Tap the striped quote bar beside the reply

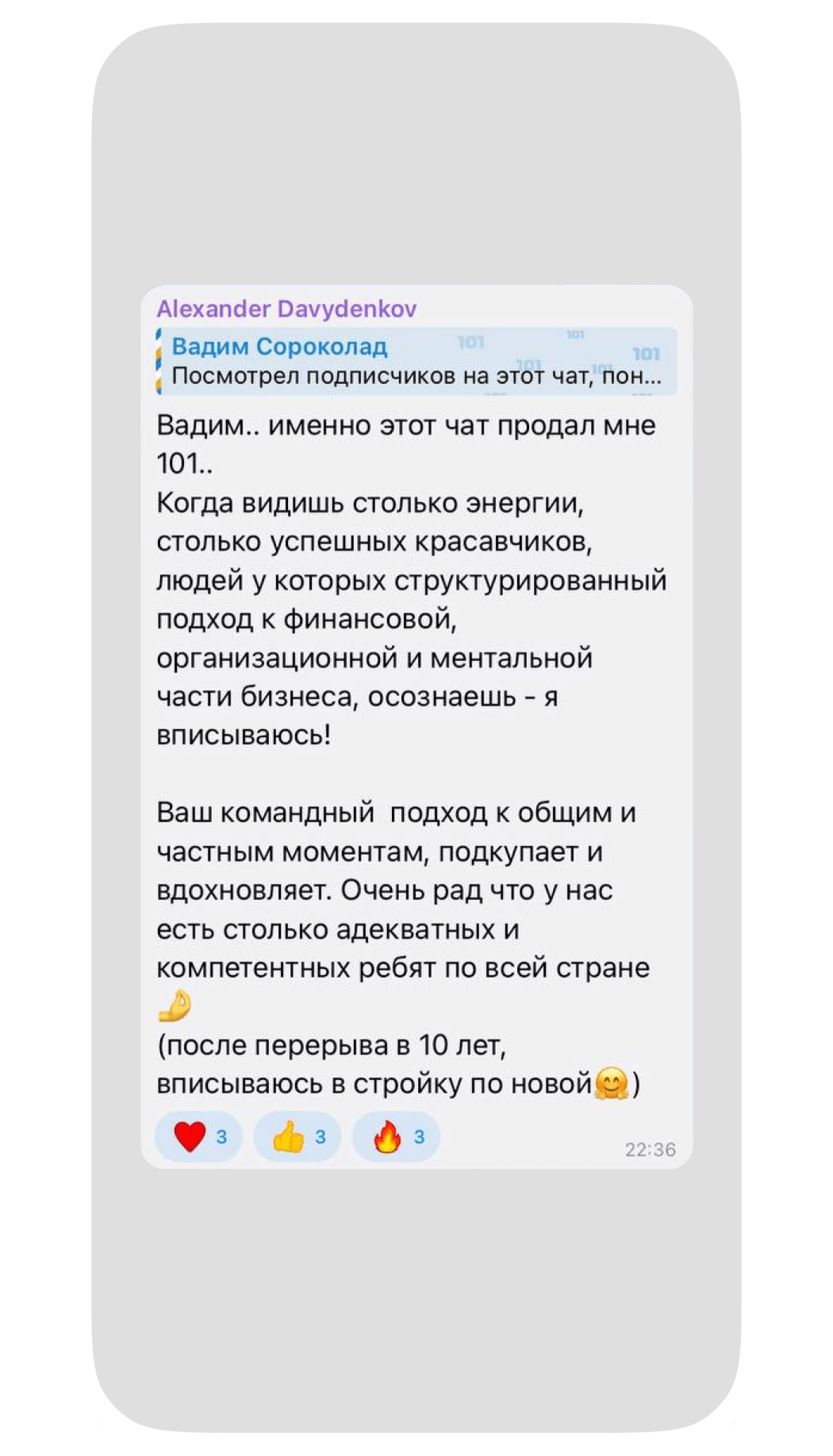[x=158, y=359]
